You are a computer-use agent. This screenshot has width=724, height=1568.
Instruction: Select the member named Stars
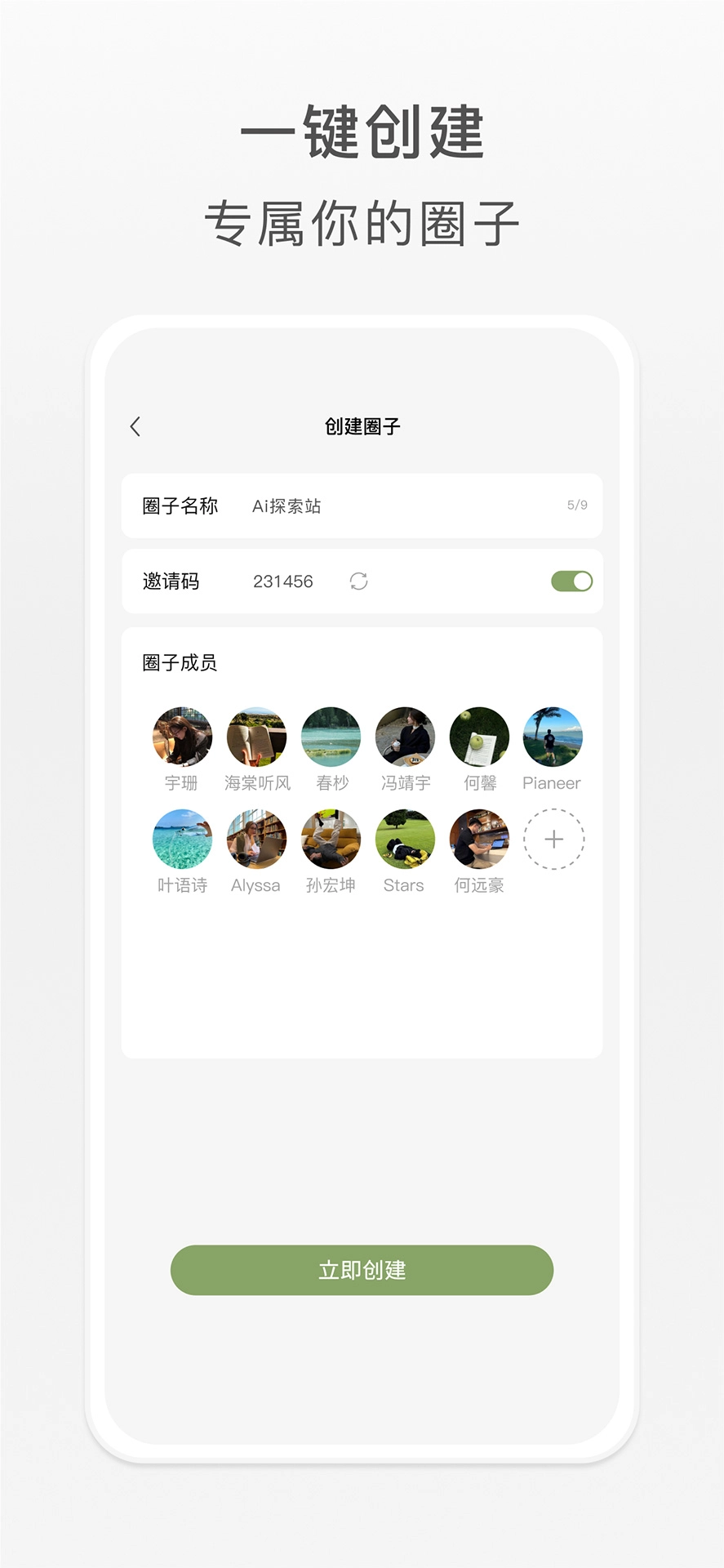405,839
